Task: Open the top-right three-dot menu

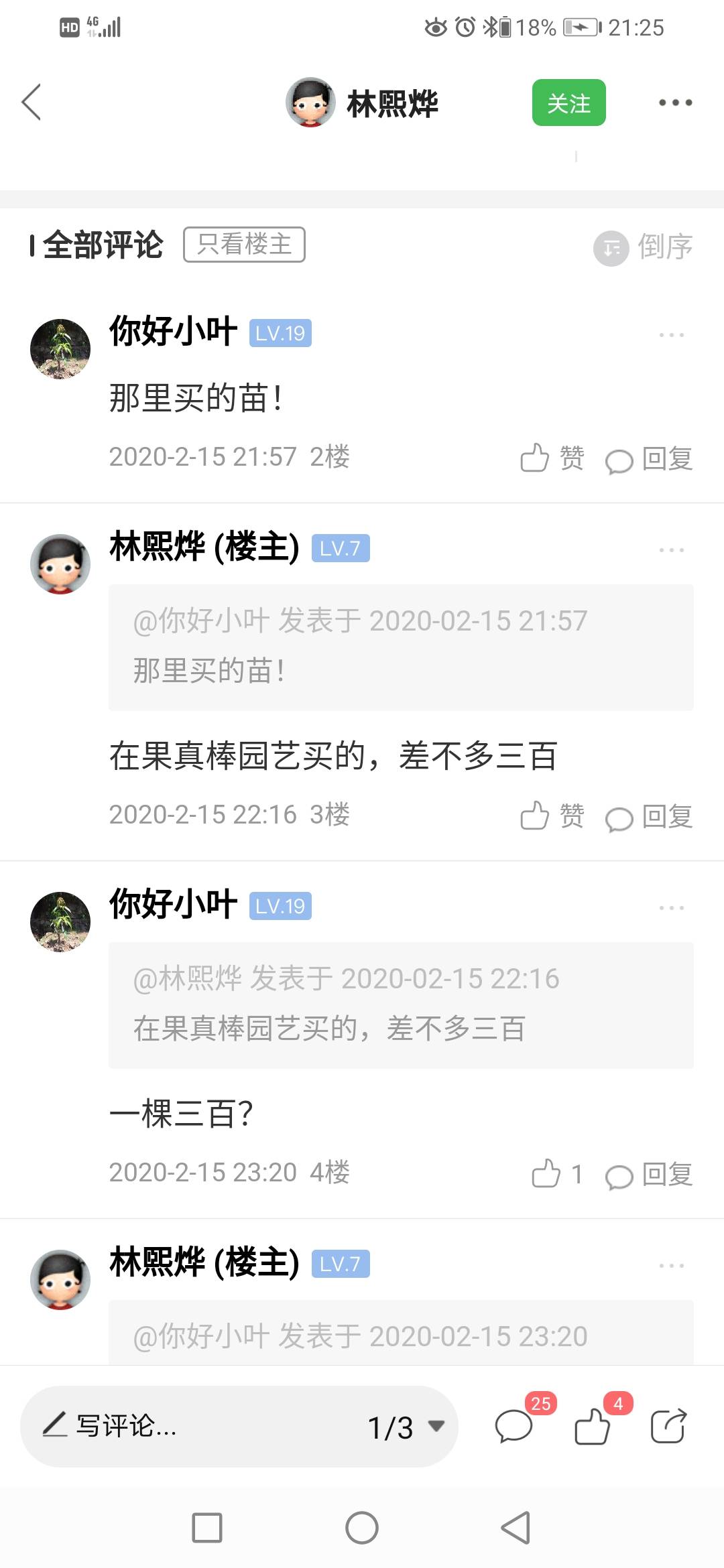Action: [x=675, y=103]
